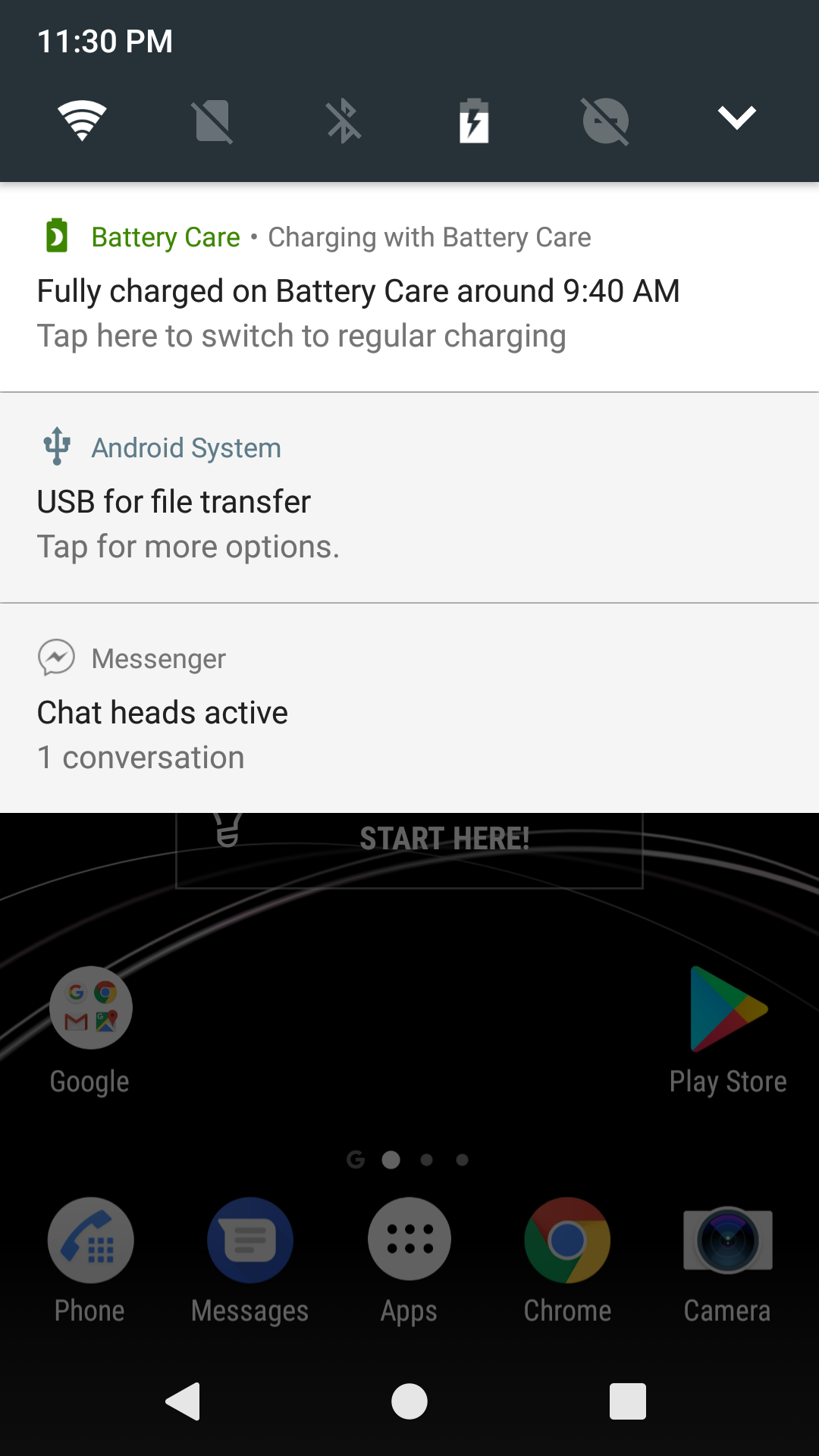Open recent apps from navigation bar
This screenshot has width=819, height=1456.
click(x=628, y=1401)
